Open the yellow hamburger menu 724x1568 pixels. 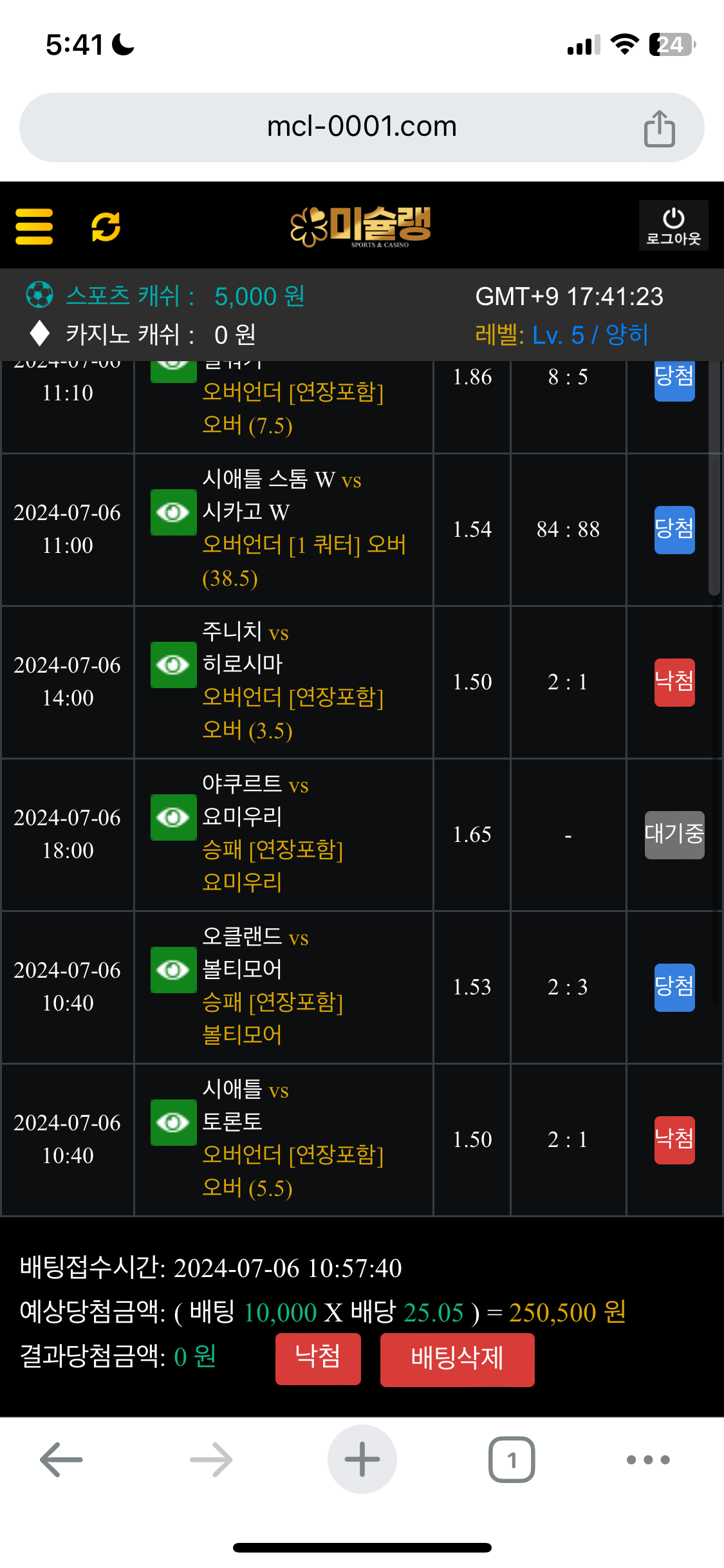(34, 227)
